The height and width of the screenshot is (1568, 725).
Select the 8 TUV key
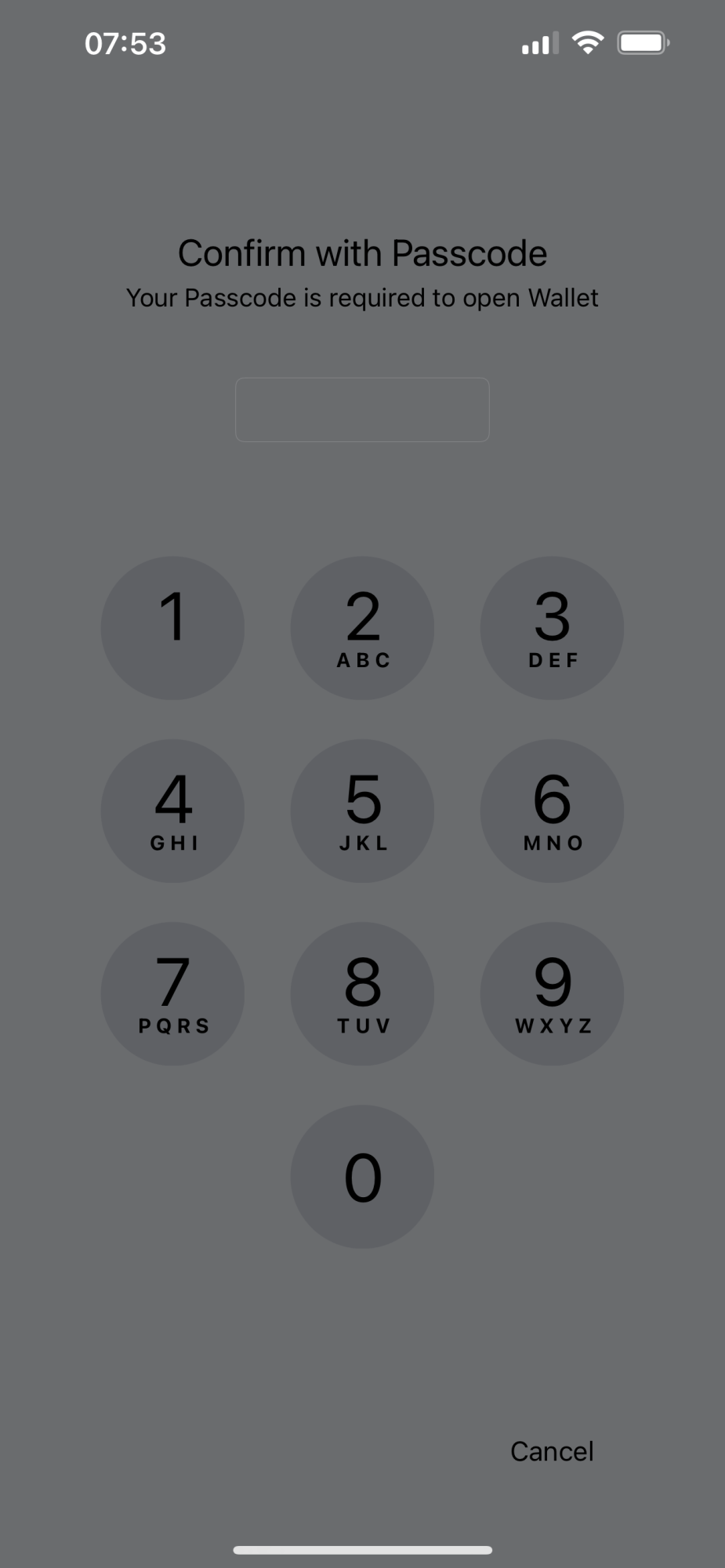(x=362, y=993)
